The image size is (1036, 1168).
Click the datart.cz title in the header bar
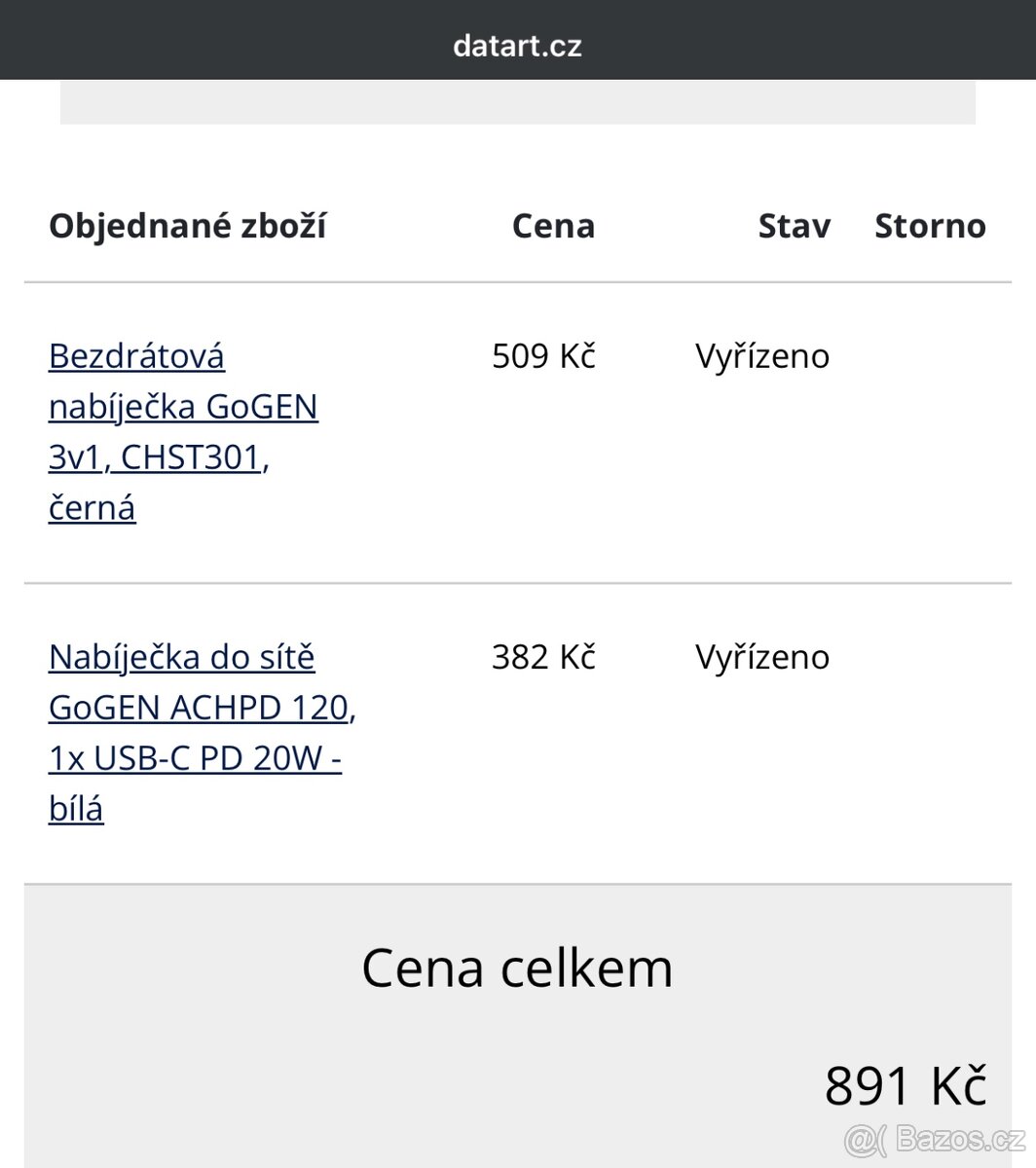[x=517, y=44]
